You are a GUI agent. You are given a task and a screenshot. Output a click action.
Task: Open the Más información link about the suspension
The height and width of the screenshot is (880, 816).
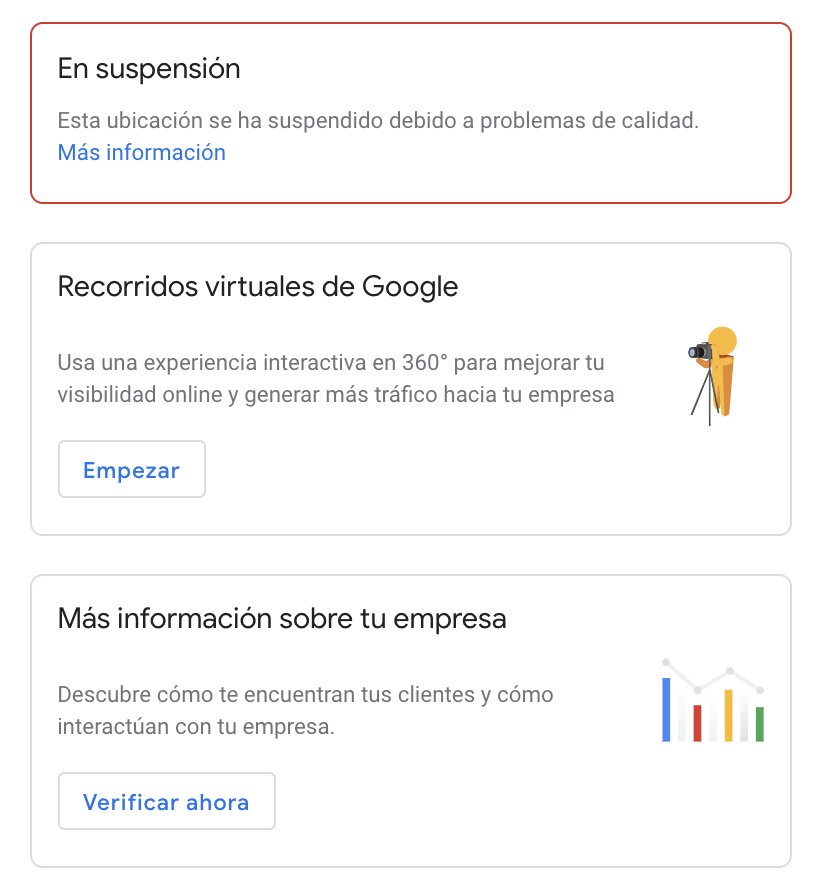(141, 152)
